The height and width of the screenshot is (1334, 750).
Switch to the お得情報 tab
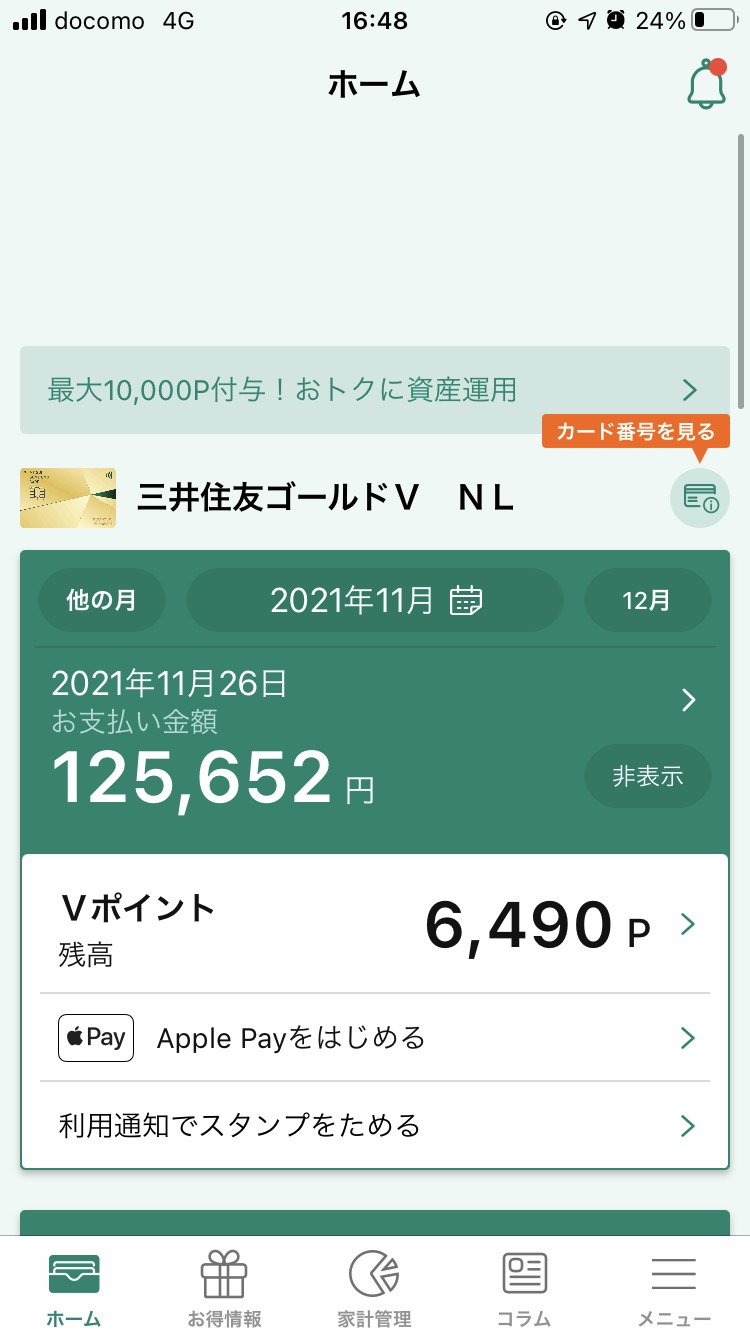coord(224,1289)
